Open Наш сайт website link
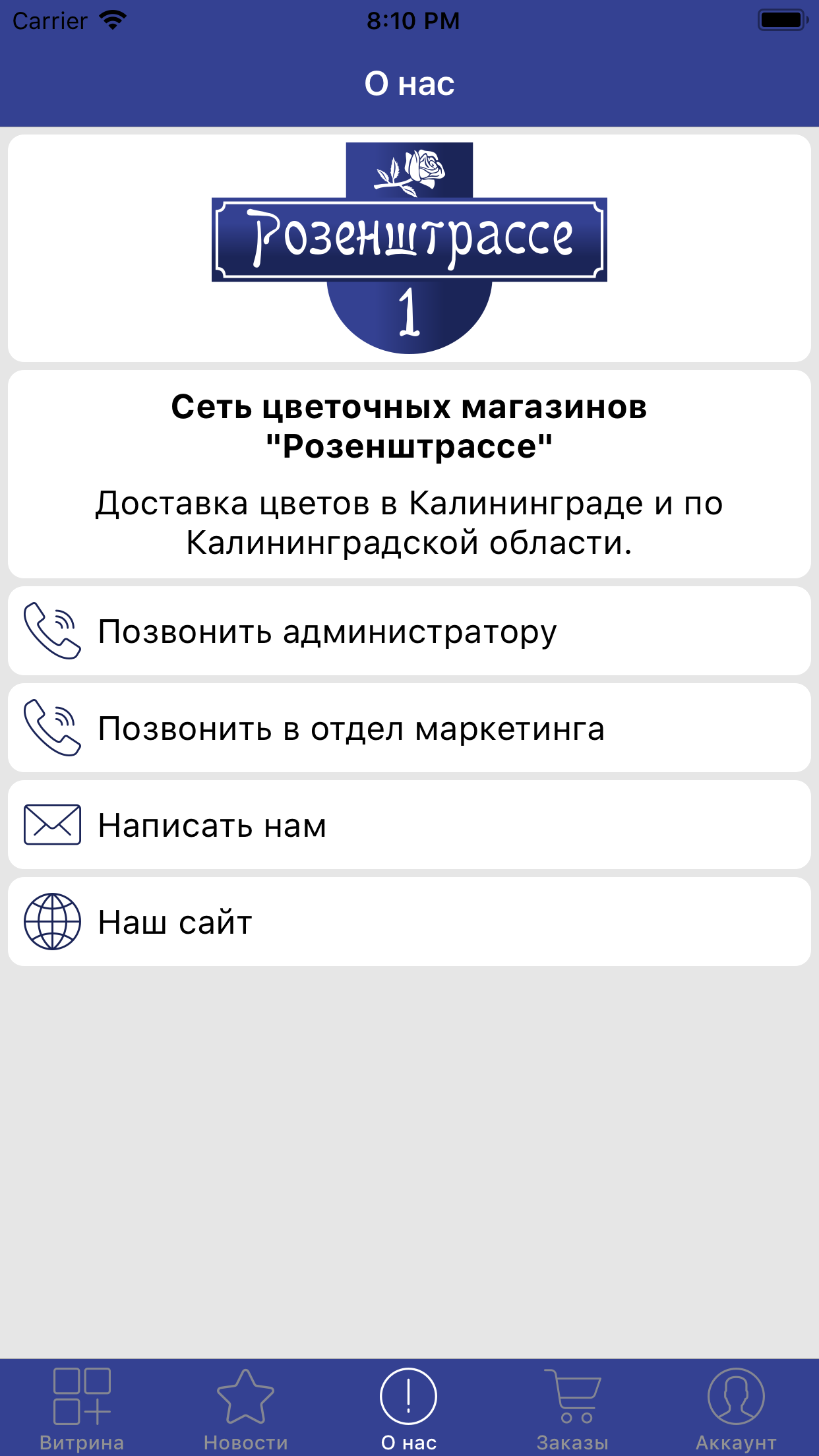The height and width of the screenshot is (1456, 819). pos(409,922)
